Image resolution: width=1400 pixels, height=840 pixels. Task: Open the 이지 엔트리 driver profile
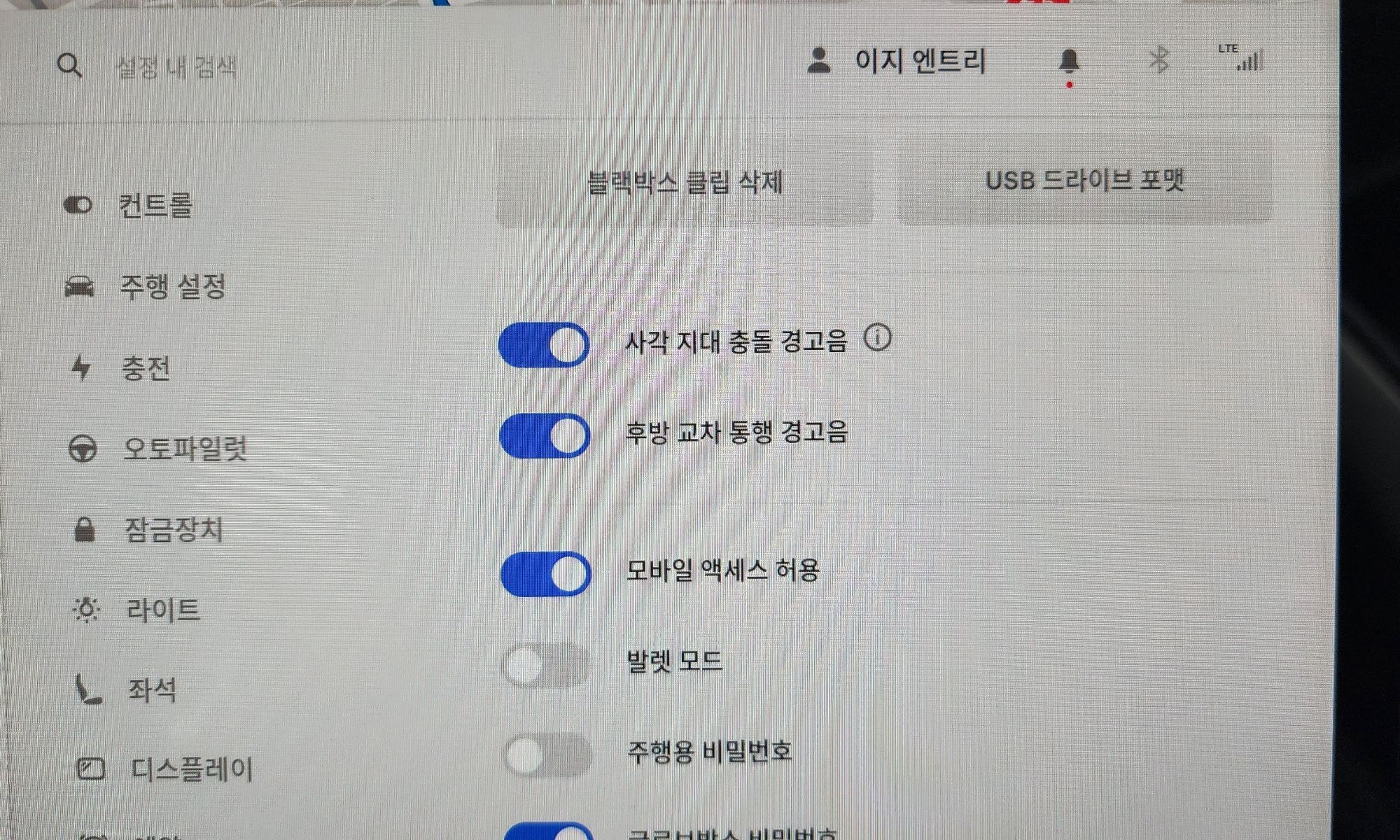[898, 62]
